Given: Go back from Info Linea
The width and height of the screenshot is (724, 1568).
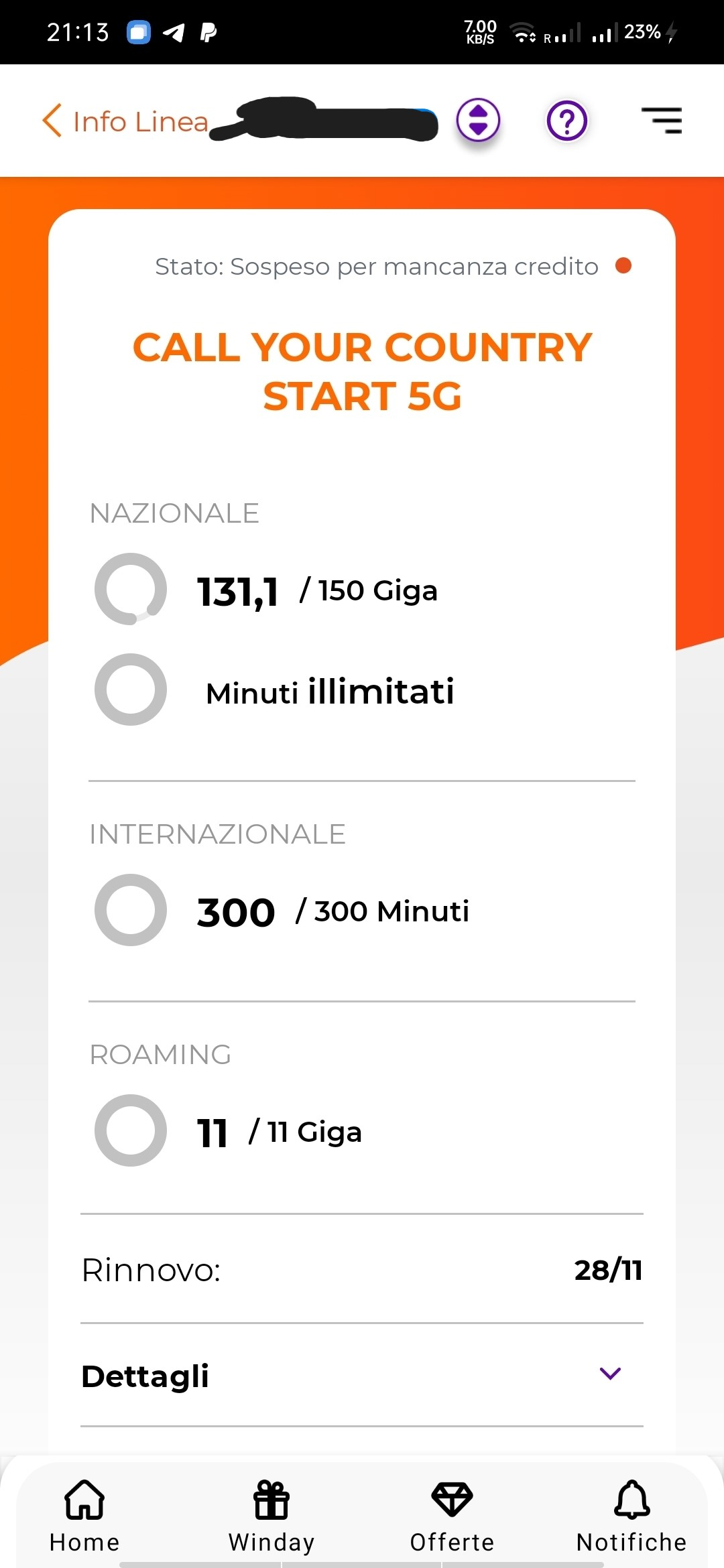Looking at the screenshot, I should coord(52,121).
